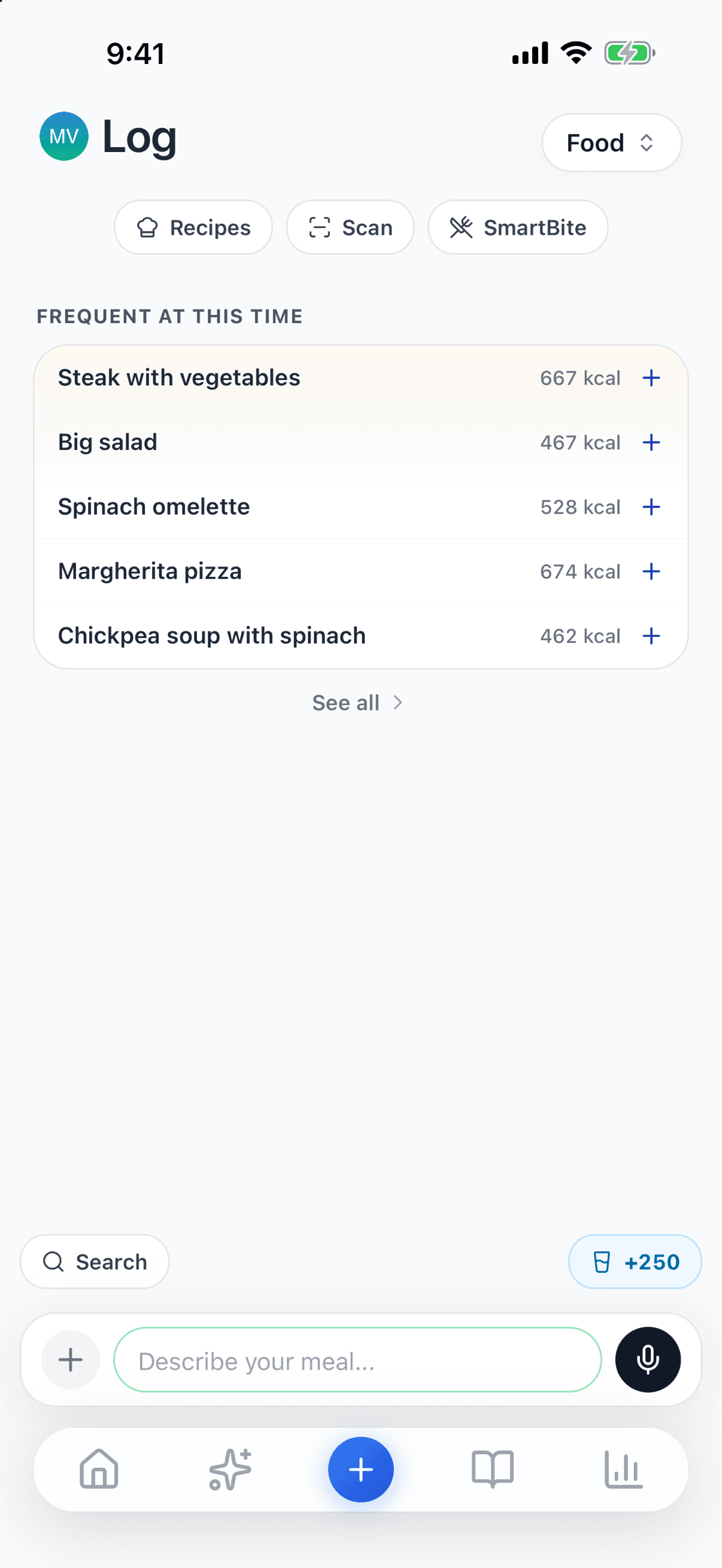Image resolution: width=722 pixels, height=1568 pixels.
Task: Open the sparkle AI tab
Action: click(230, 1469)
